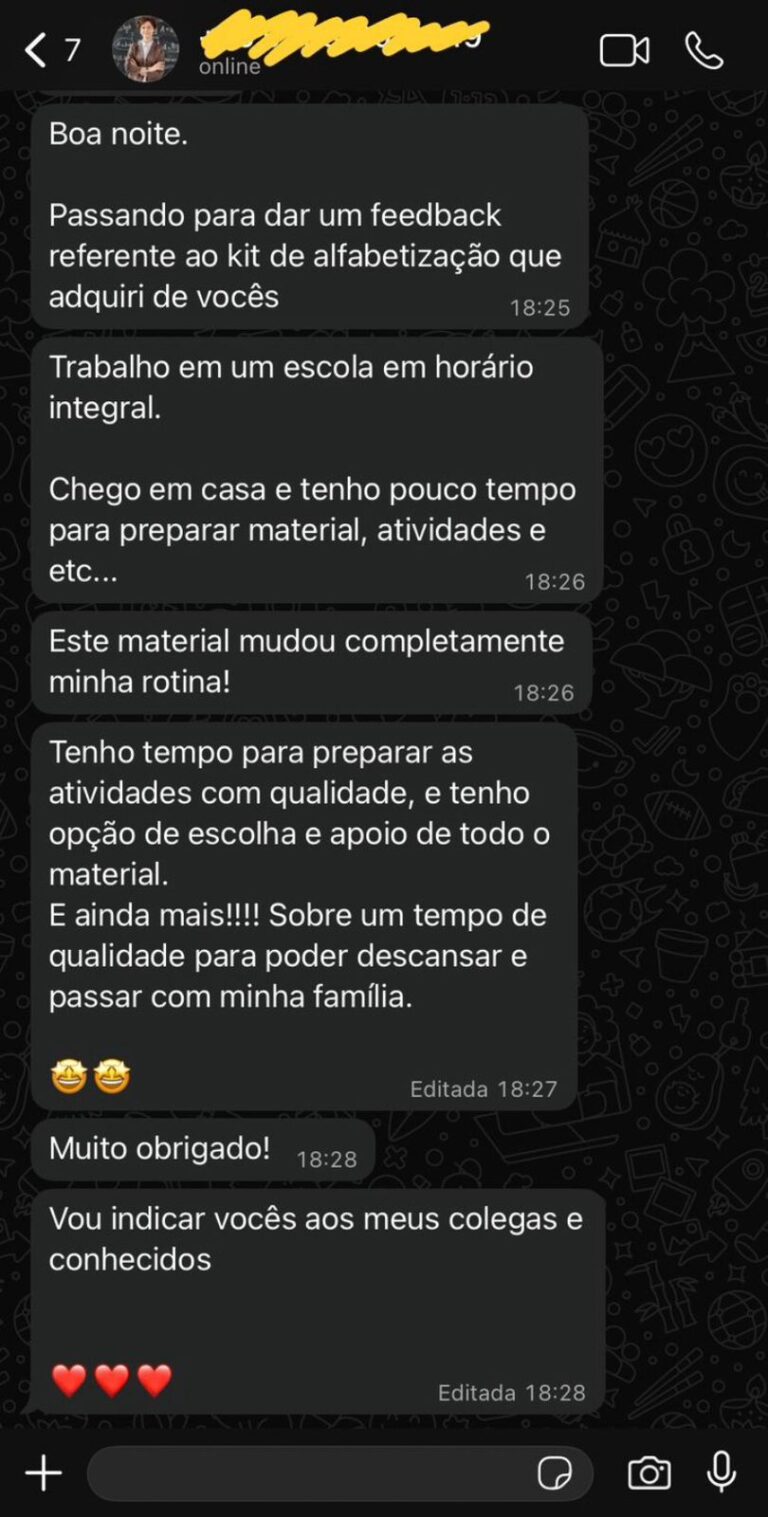Tap the 'online' status under the name

pos(229,66)
